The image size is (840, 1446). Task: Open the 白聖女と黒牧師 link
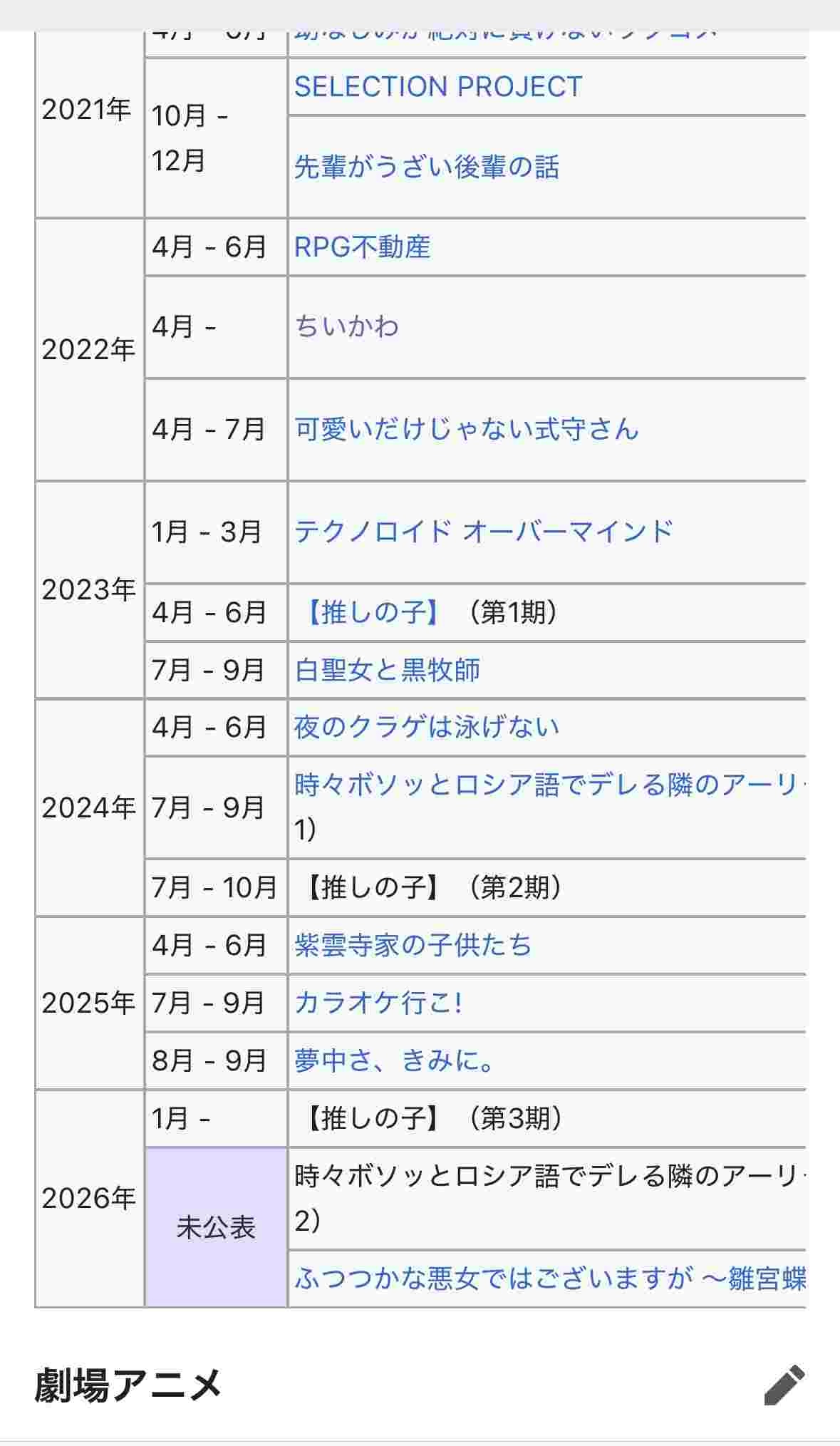coord(388,670)
